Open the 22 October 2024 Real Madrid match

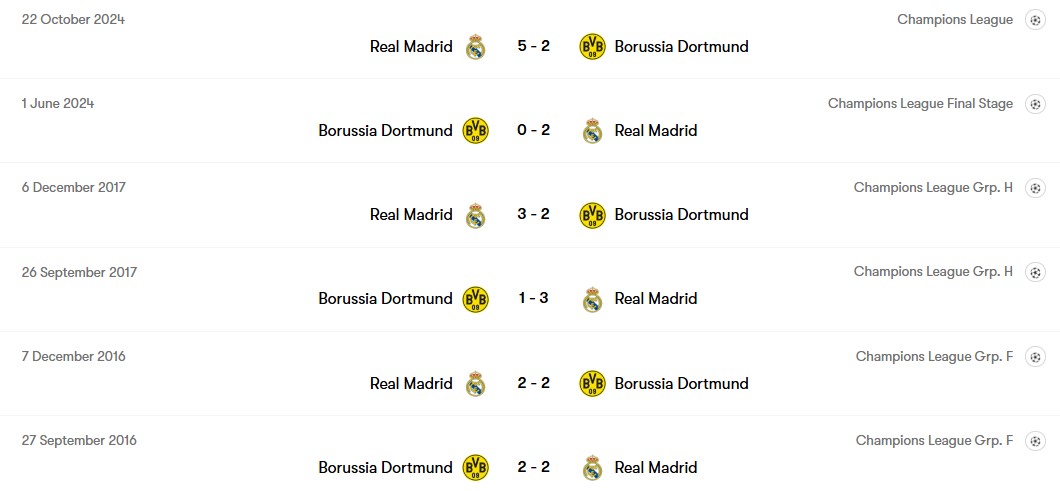click(x=533, y=46)
